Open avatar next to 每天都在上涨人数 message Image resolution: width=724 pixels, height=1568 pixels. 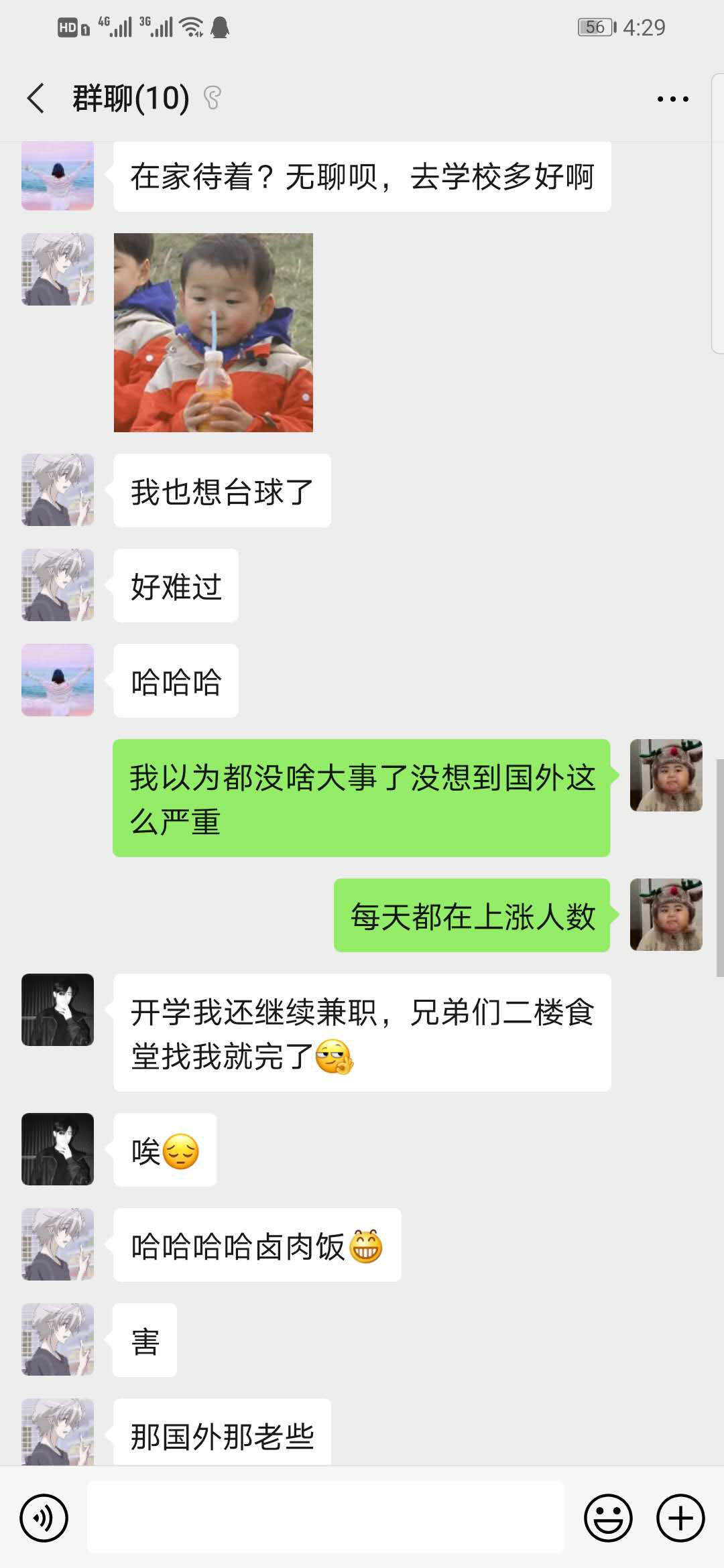click(666, 915)
